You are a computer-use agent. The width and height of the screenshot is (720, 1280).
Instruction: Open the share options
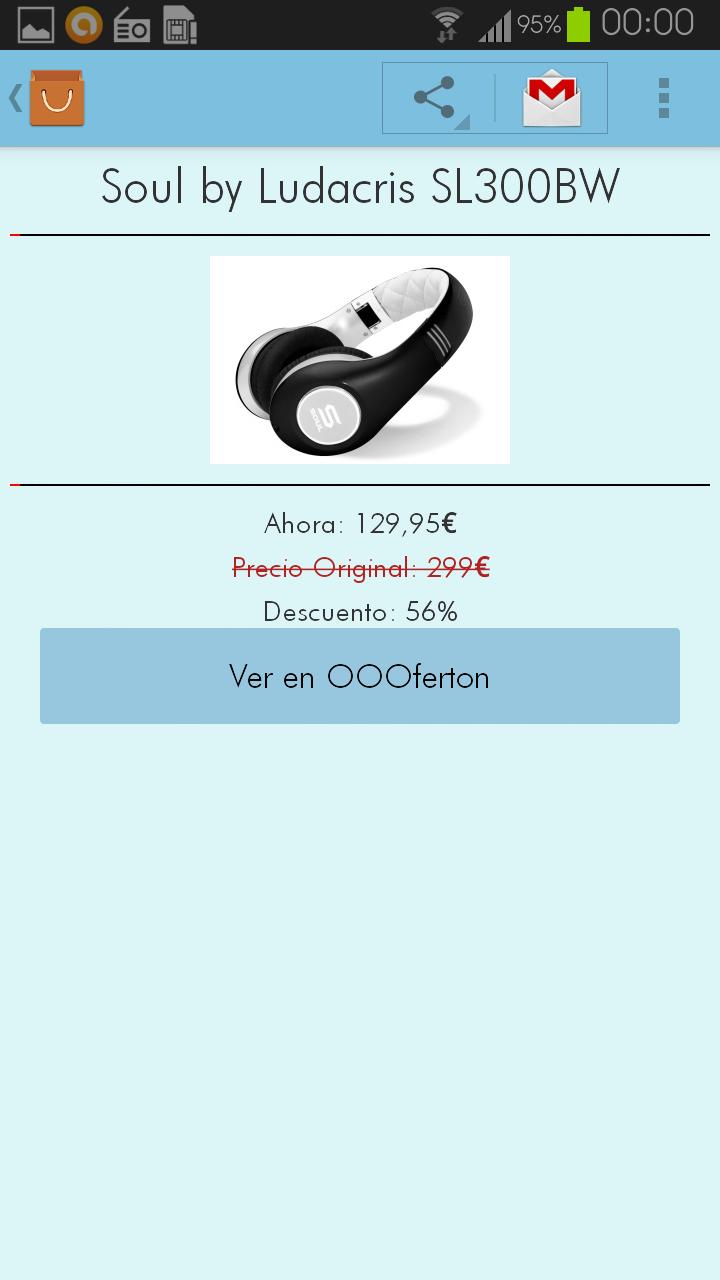(436, 98)
